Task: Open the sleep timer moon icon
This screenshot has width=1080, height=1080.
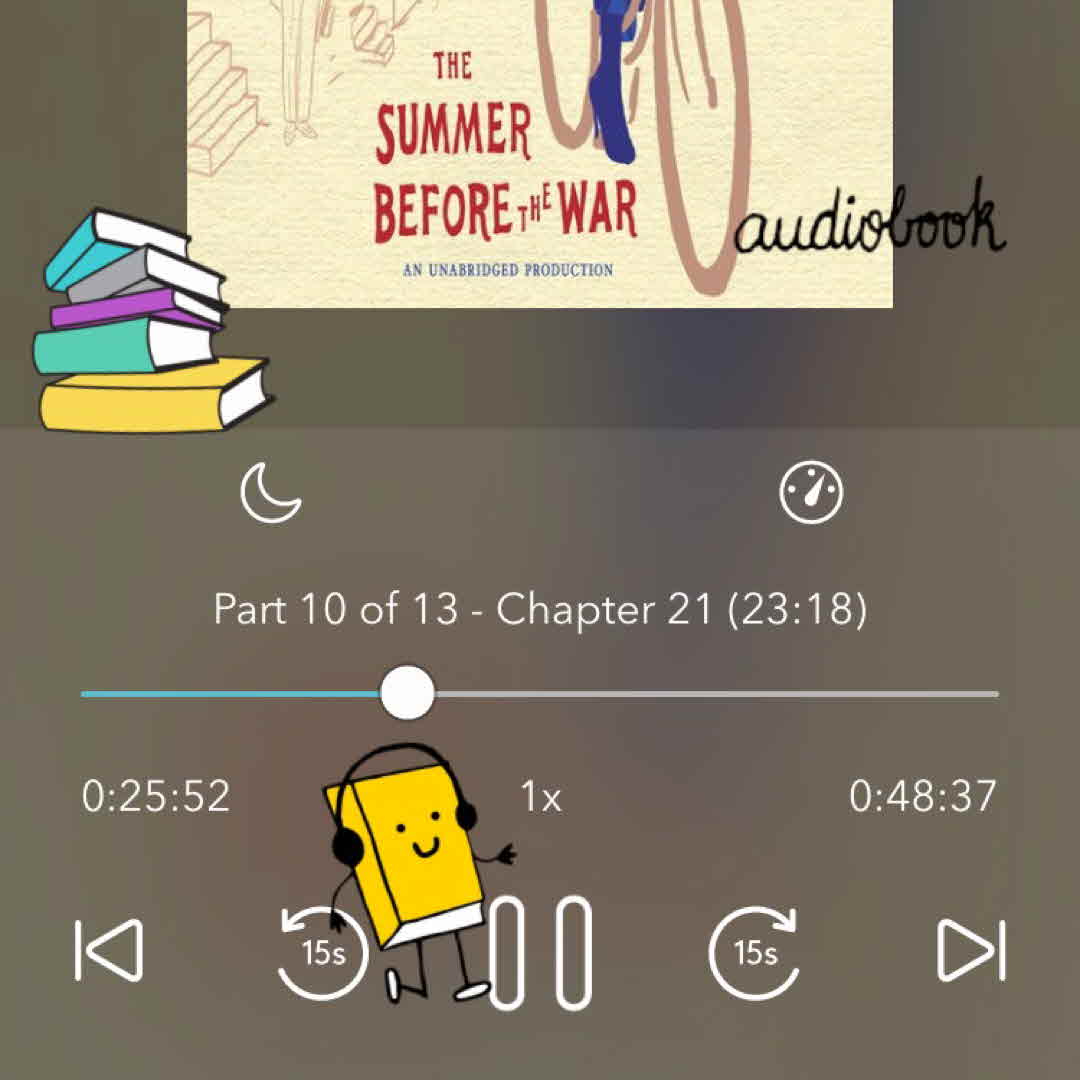Action: point(271,493)
